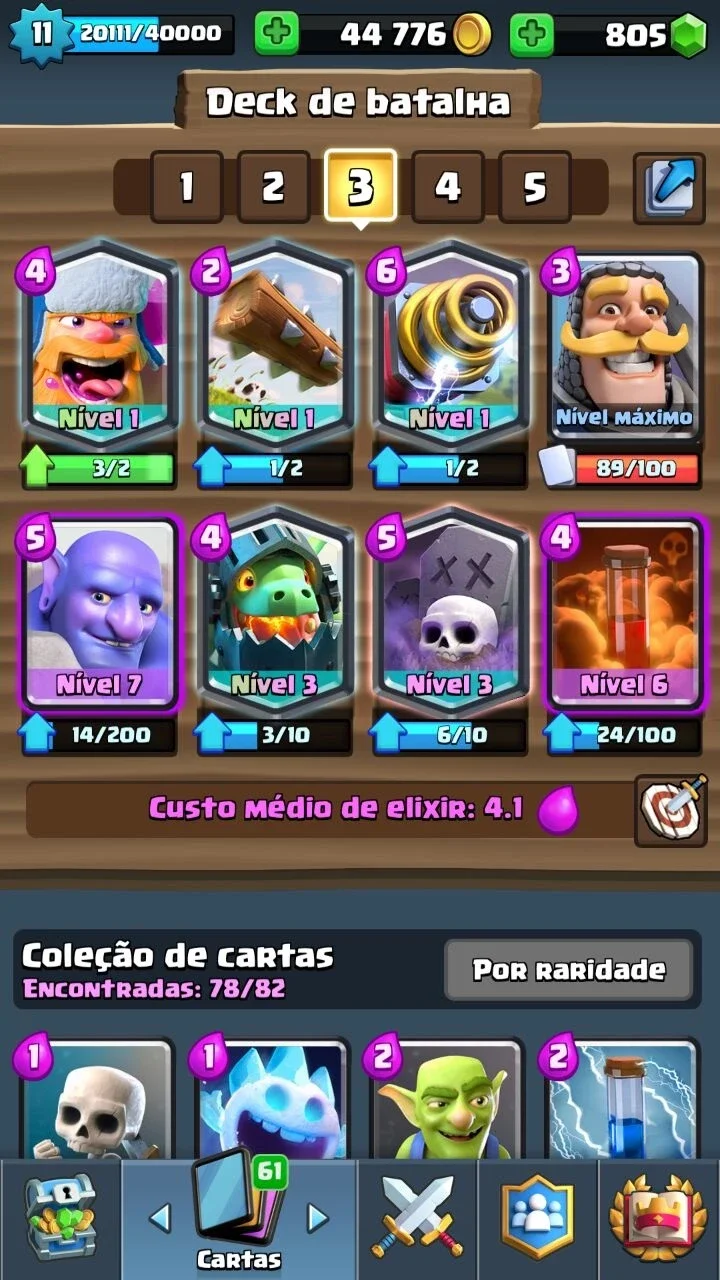Image resolution: width=720 pixels, height=1280 pixels.
Task: Go to the battle tab with crossed swords
Action: [418, 1219]
